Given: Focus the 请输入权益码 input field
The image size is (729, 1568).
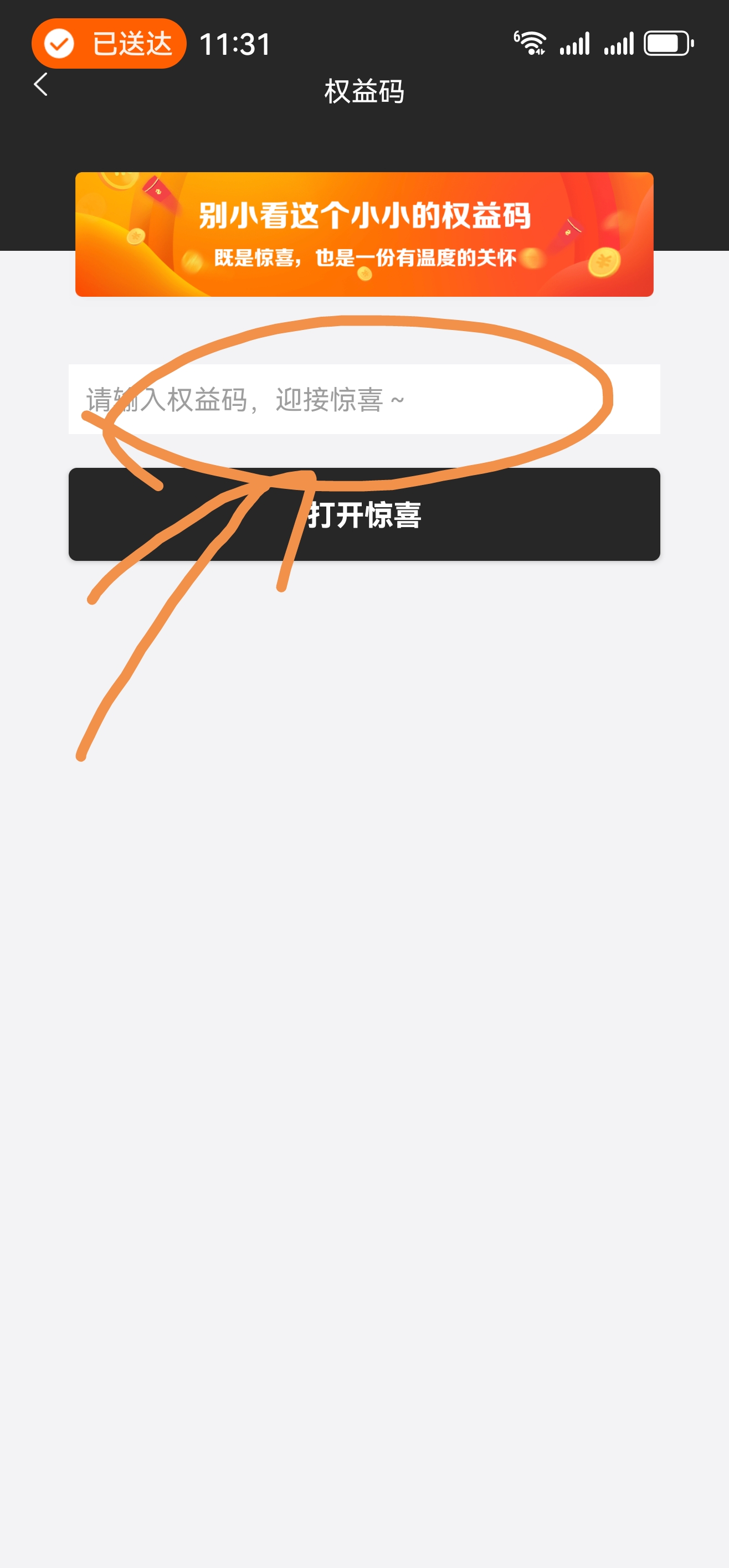Looking at the screenshot, I should click(x=363, y=399).
